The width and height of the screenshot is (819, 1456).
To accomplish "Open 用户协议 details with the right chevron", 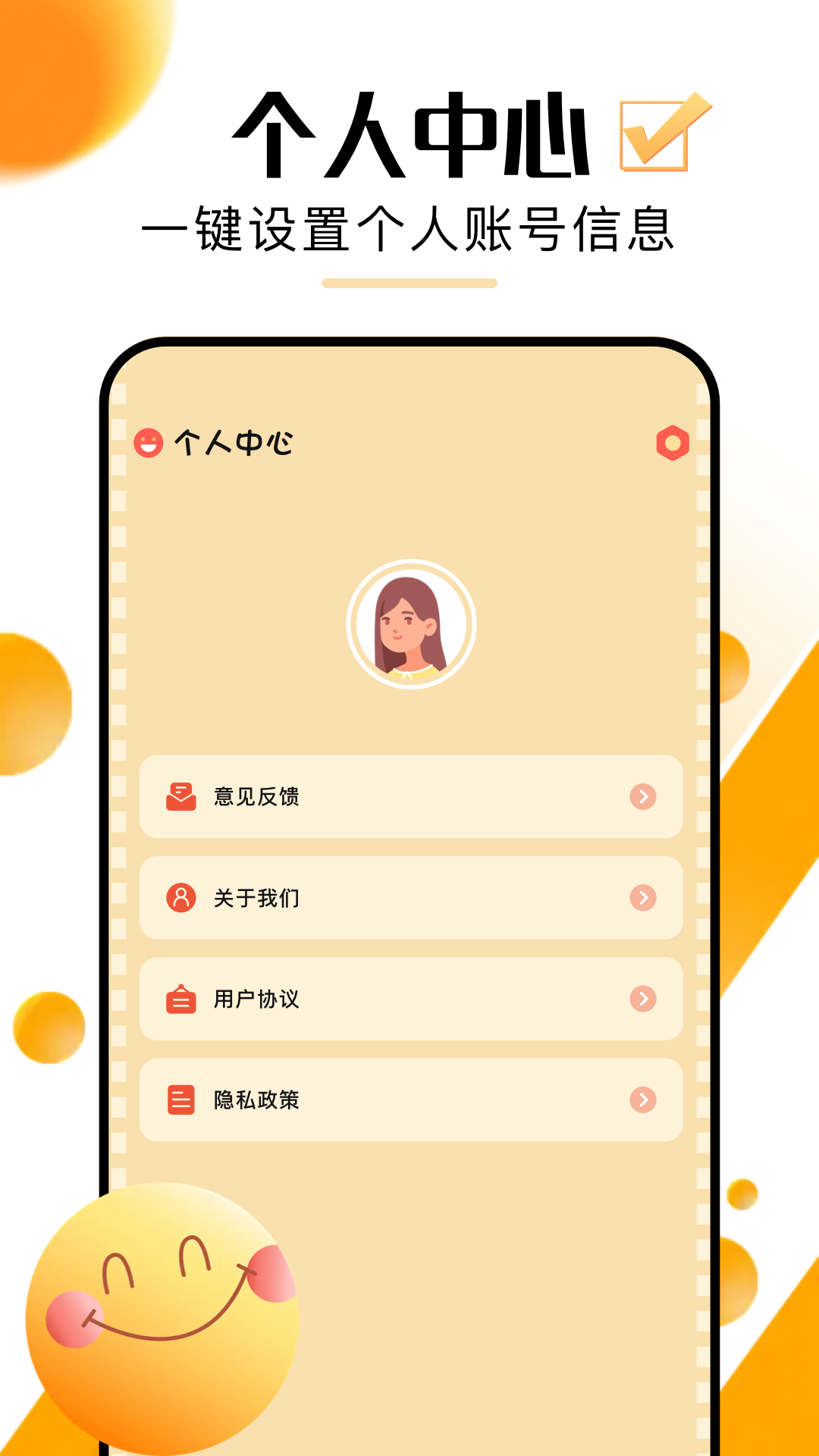I will coord(644,999).
